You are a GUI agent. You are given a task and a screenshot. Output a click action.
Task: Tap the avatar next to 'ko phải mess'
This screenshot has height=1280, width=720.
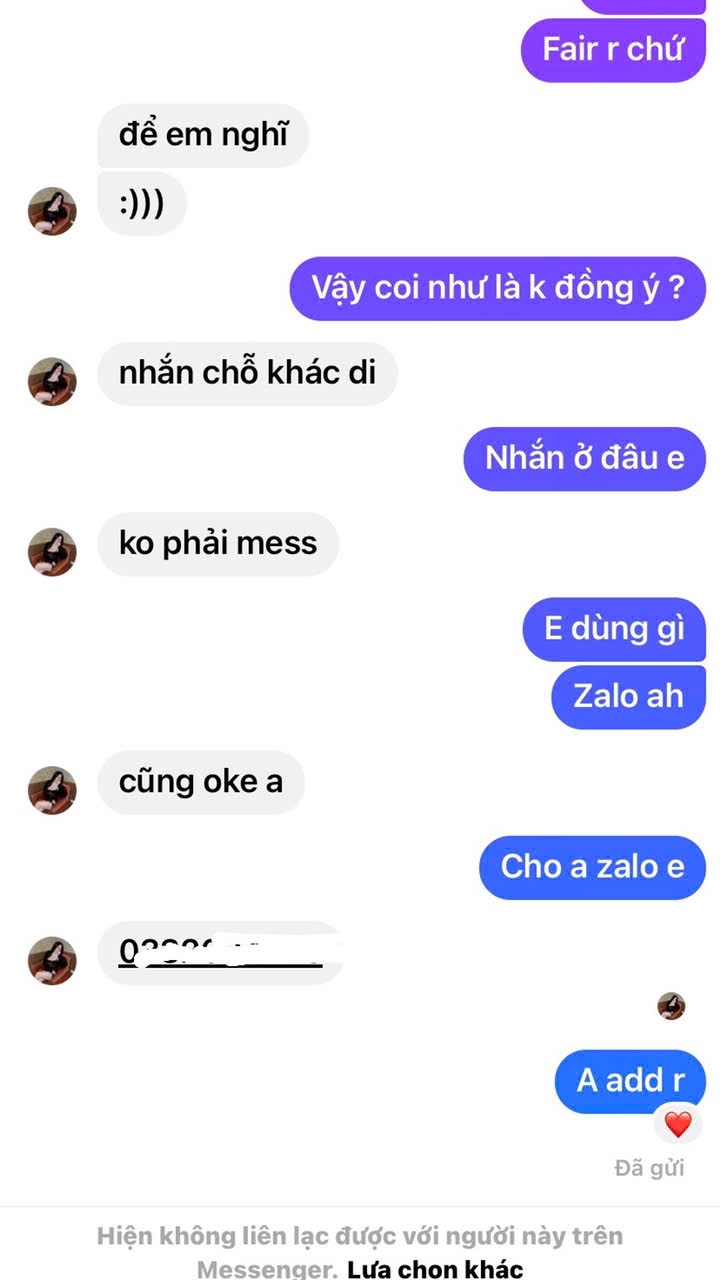pos(52,552)
